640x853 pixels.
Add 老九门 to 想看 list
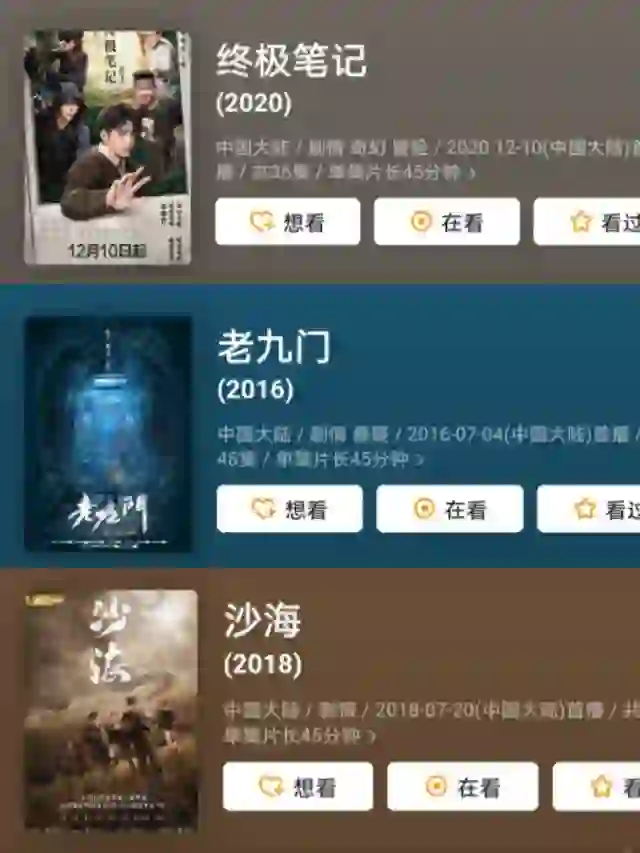(x=289, y=509)
